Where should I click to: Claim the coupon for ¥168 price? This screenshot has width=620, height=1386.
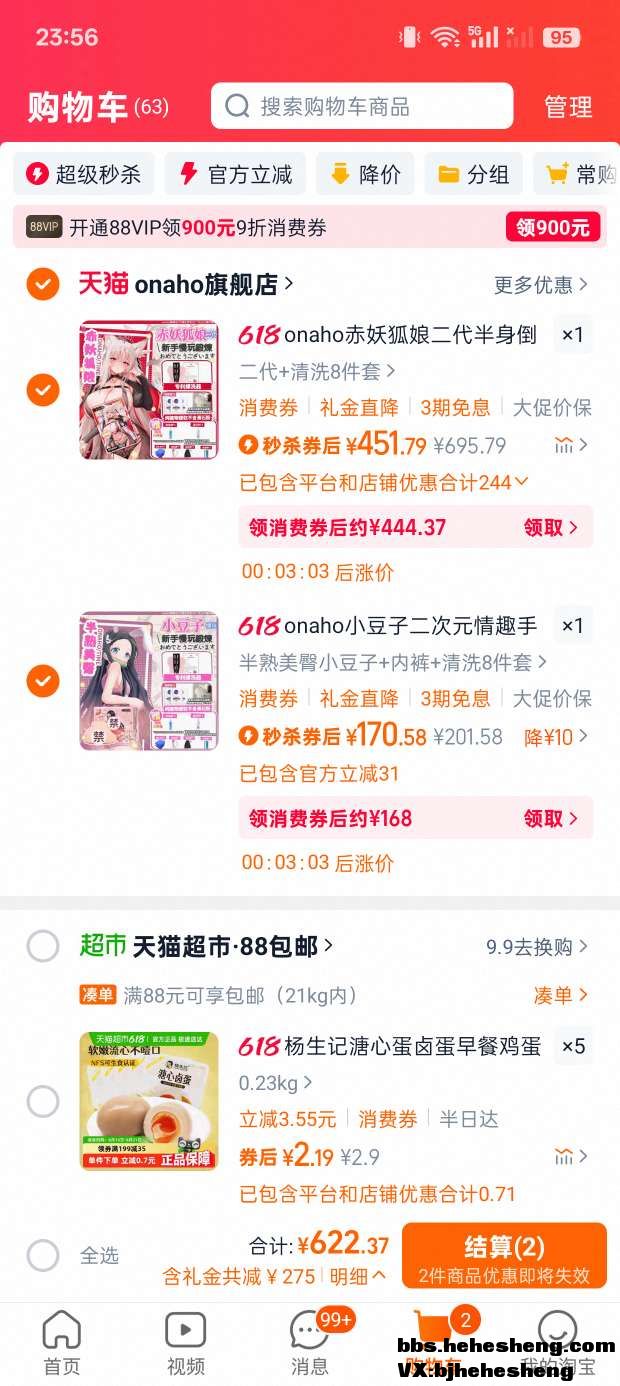click(551, 818)
